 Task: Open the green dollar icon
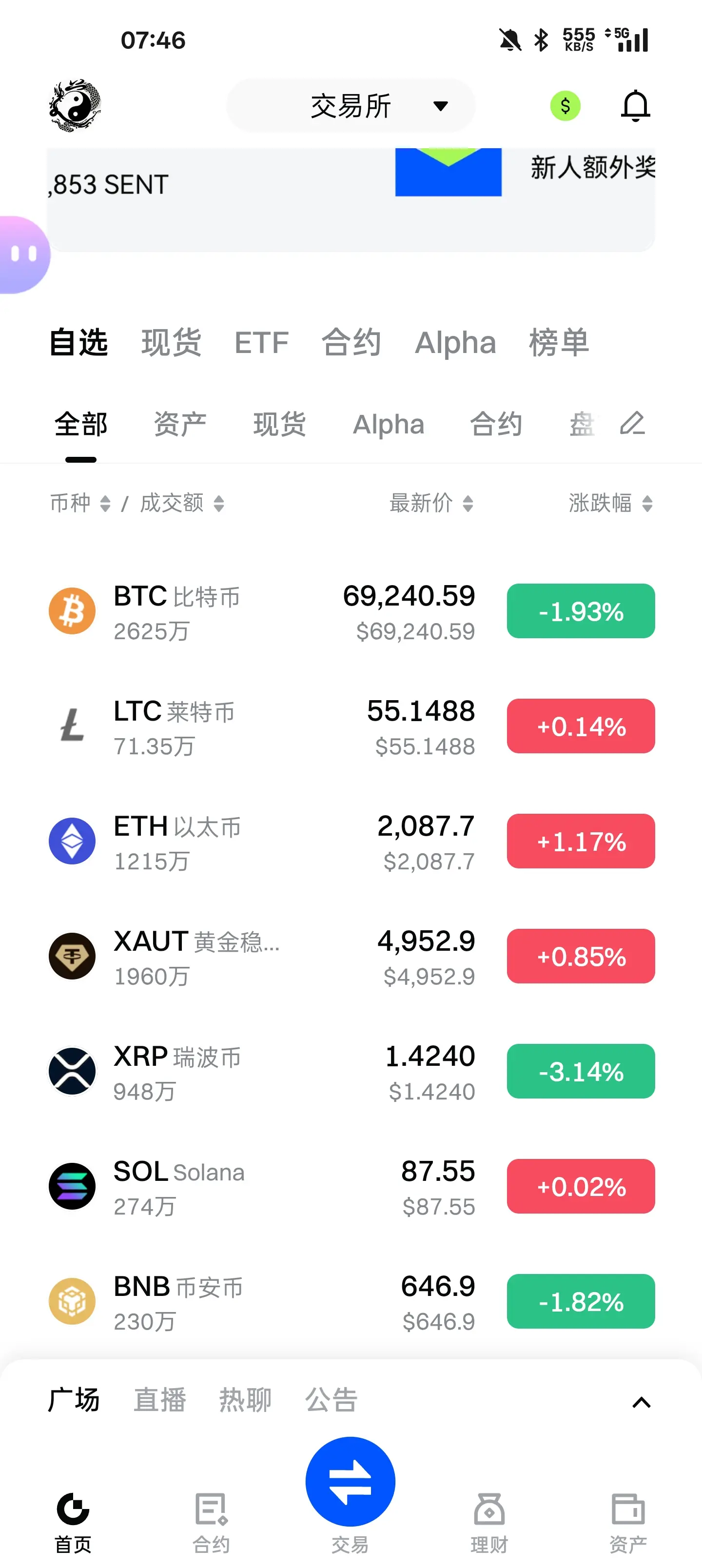[565, 106]
